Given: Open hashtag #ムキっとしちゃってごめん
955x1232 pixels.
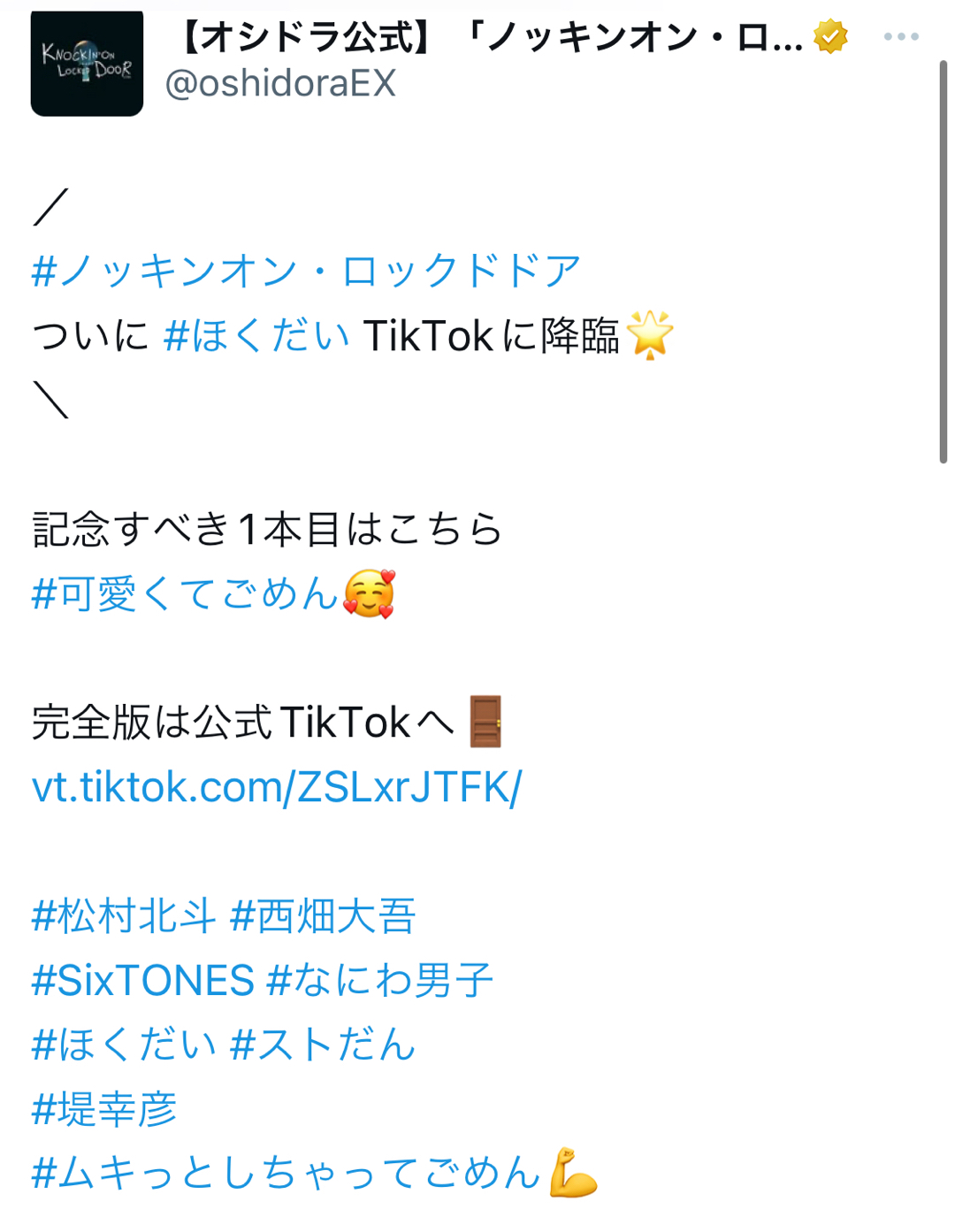Looking at the screenshot, I should point(286,1174).
